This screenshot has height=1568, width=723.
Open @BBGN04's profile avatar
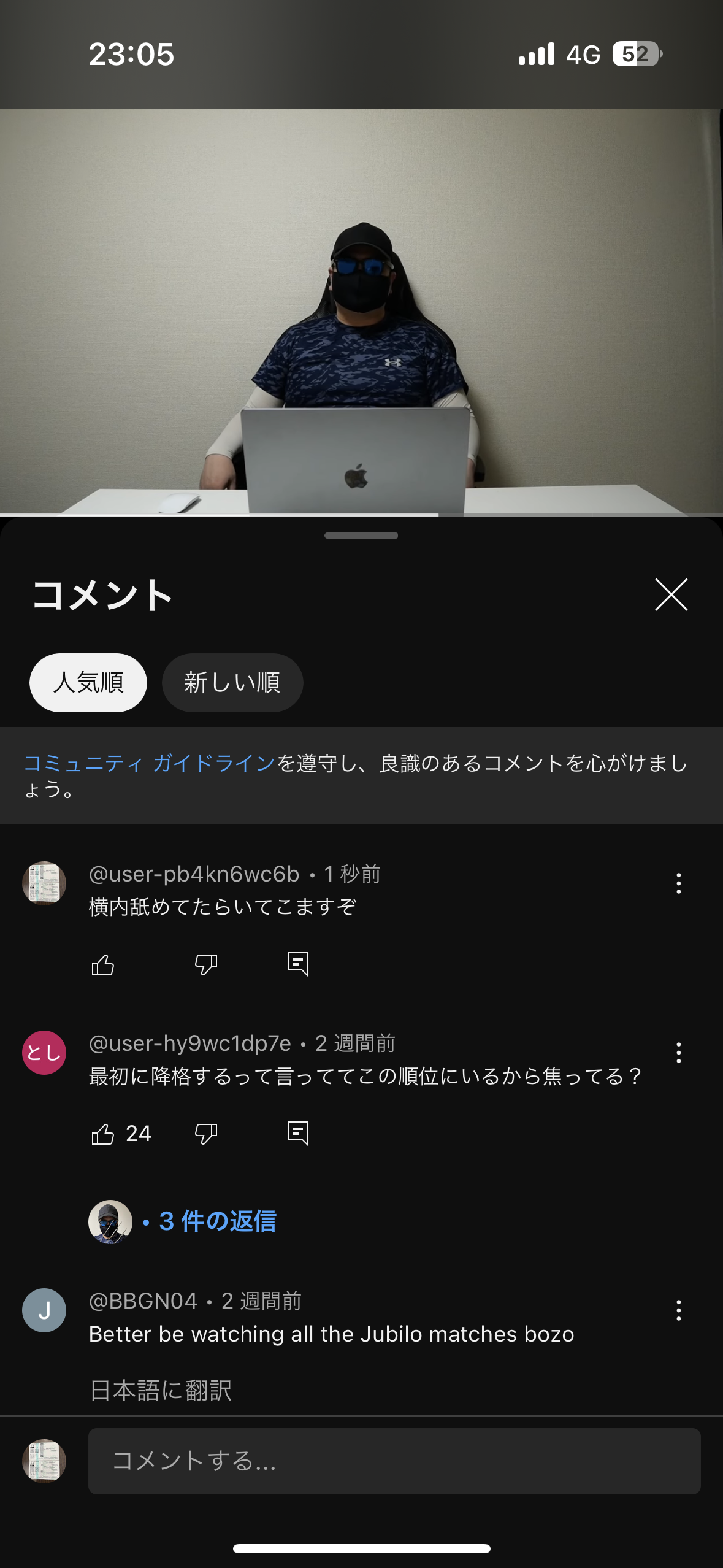click(x=44, y=1310)
